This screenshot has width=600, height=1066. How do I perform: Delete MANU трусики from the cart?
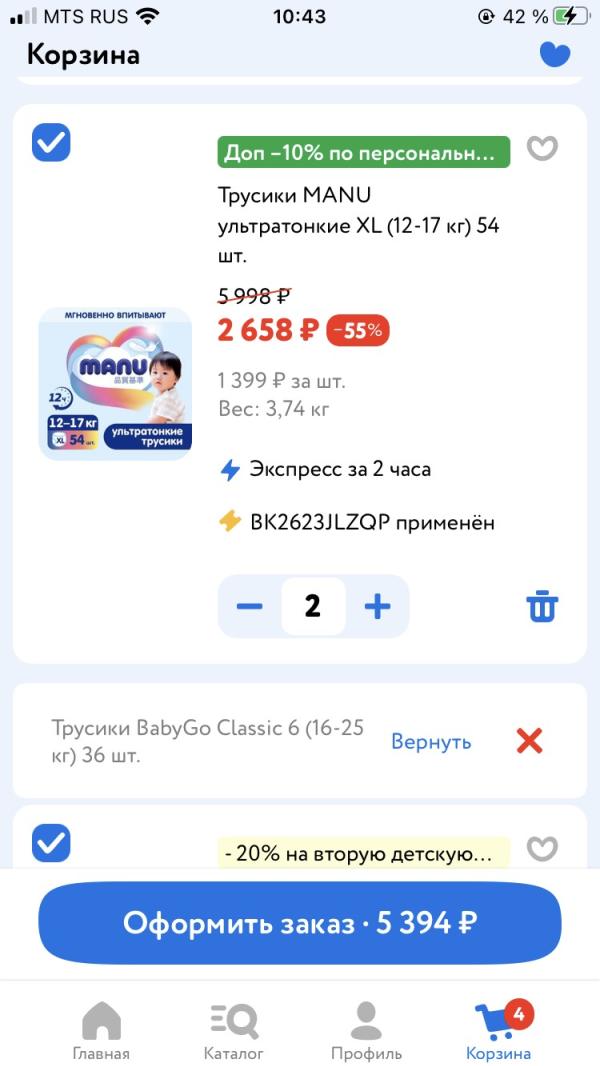point(542,607)
